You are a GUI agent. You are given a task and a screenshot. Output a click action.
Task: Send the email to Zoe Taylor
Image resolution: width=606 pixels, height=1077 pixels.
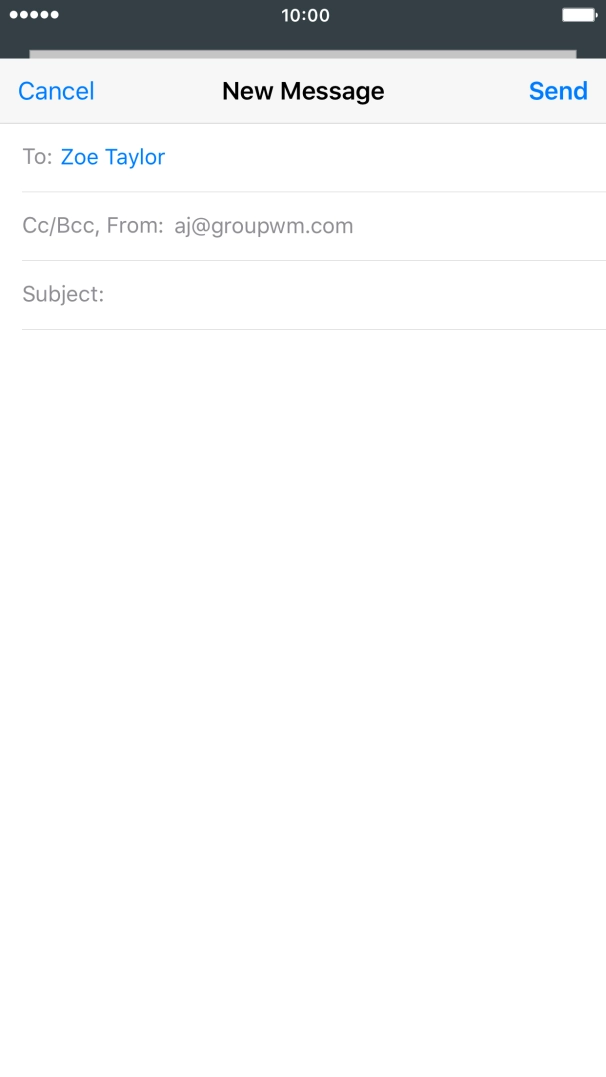click(557, 91)
